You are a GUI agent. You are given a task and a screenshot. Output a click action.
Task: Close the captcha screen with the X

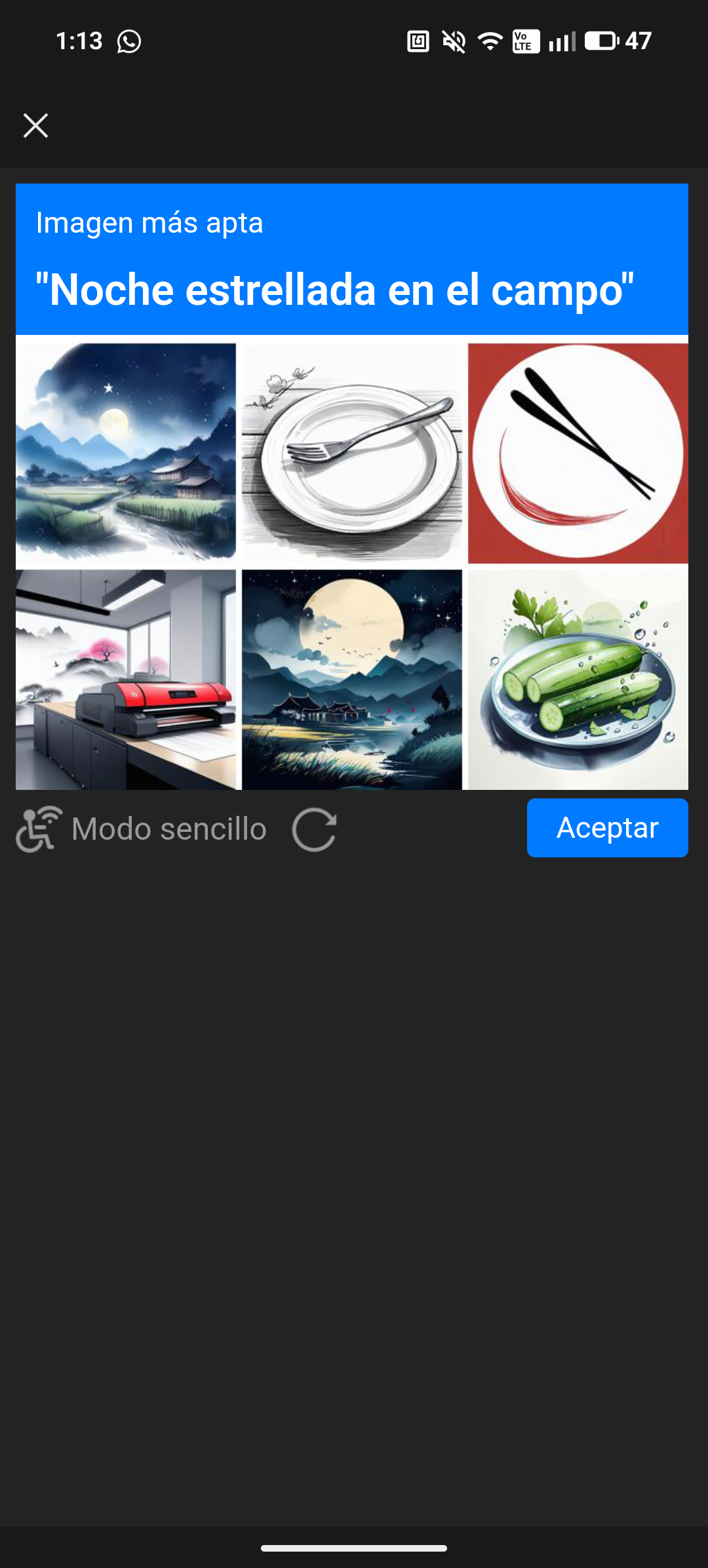[35, 125]
